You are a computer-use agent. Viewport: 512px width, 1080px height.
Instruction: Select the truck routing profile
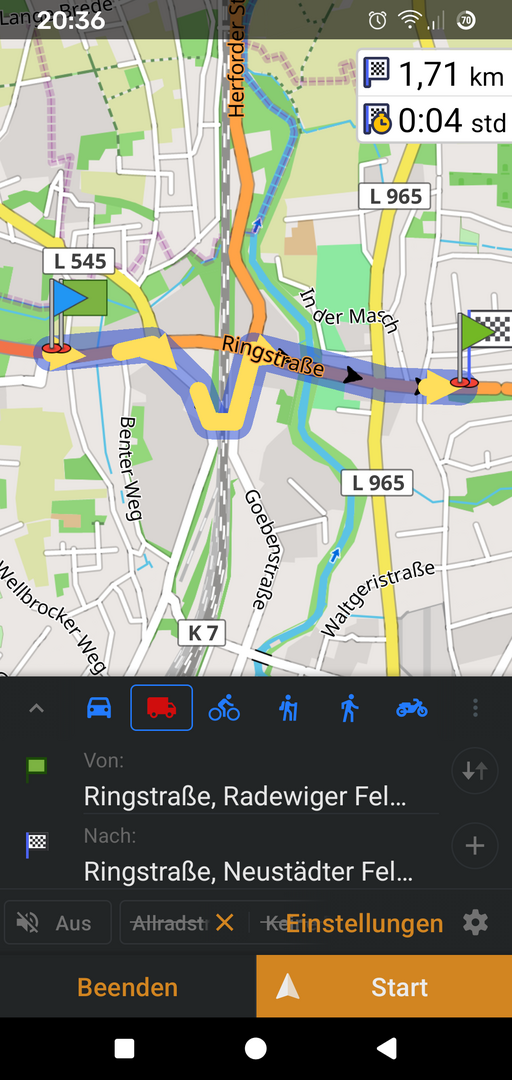[x=161, y=707]
